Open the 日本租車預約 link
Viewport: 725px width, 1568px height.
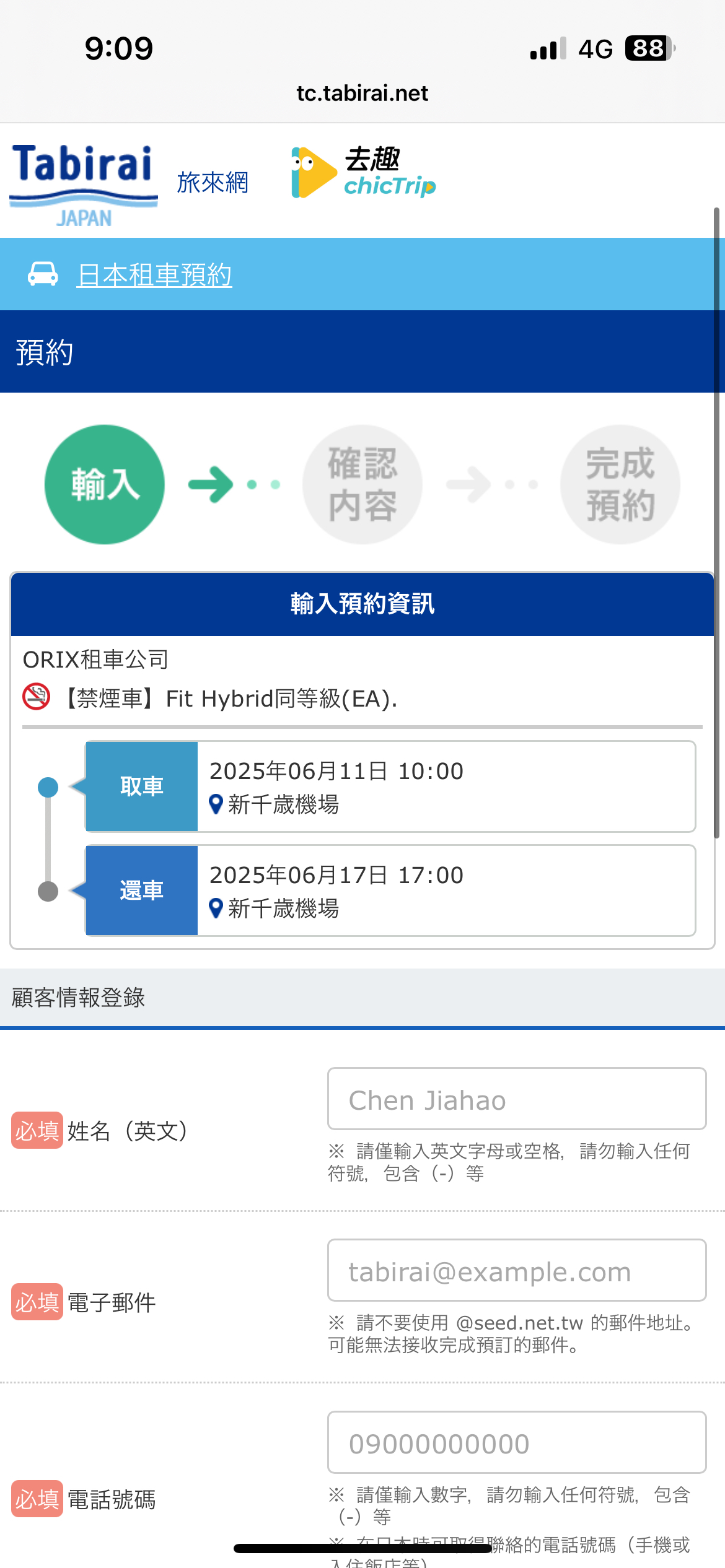pos(154,274)
